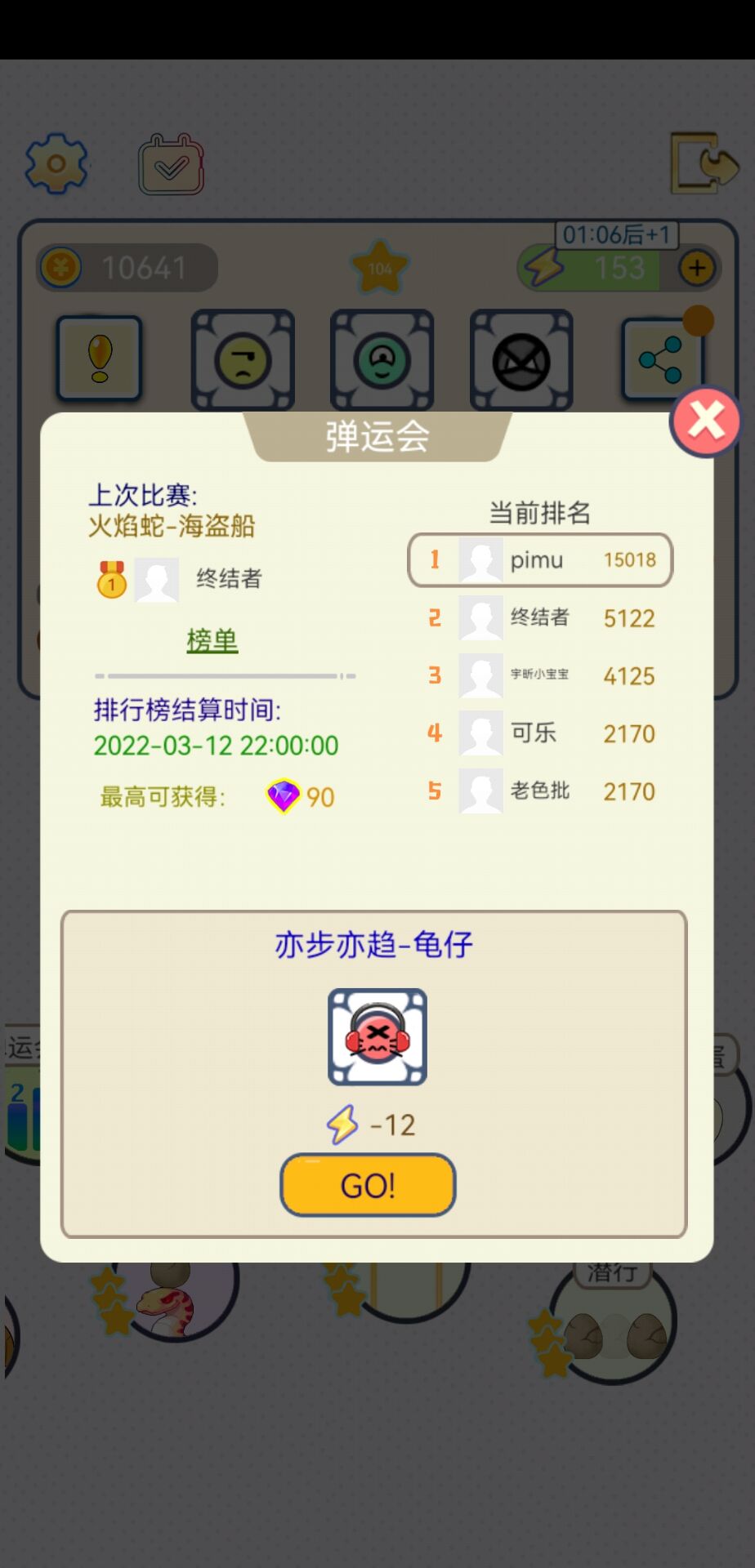
Task: Open 终结者 entry in current ranking
Action: pos(540,618)
